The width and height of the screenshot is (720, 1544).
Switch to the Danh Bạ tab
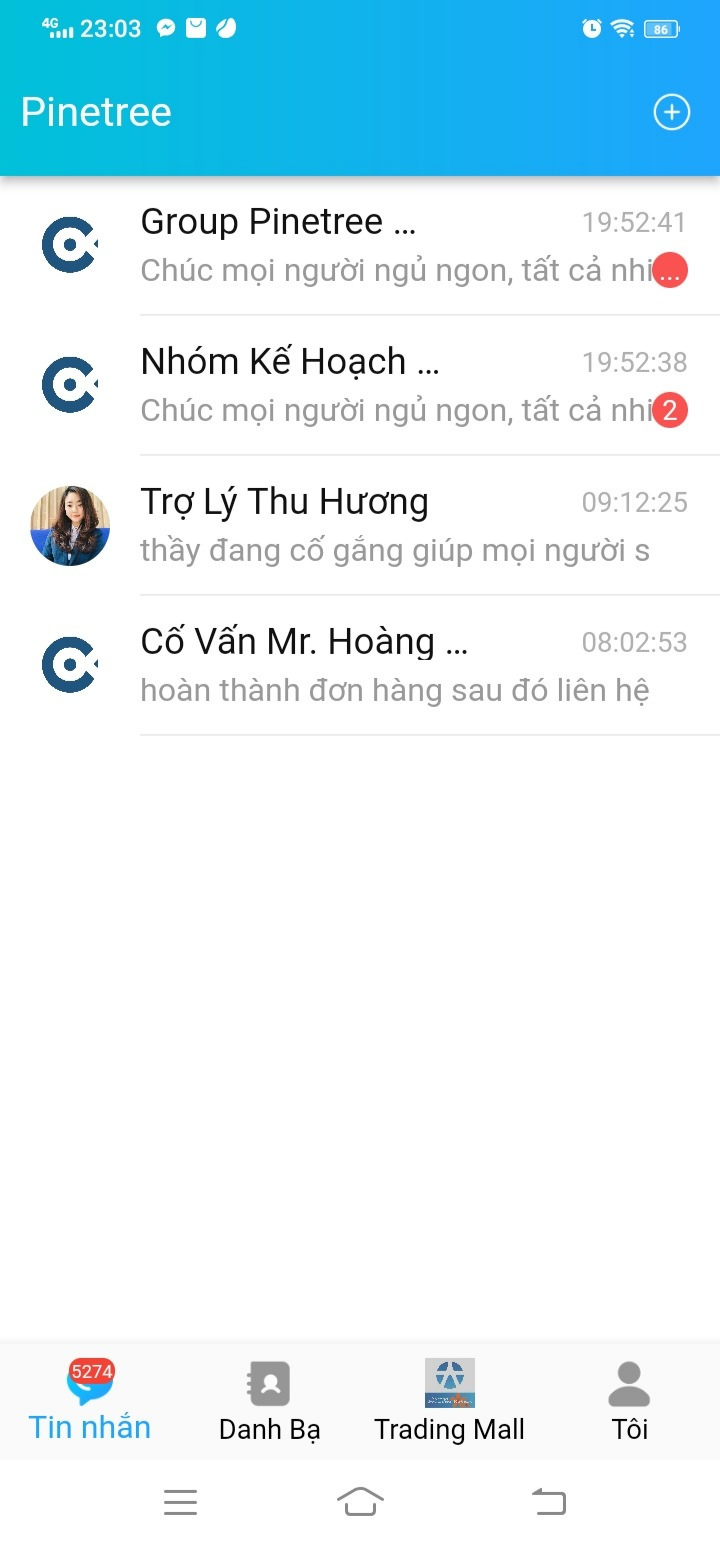pyautogui.click(x=269, y=1402)
